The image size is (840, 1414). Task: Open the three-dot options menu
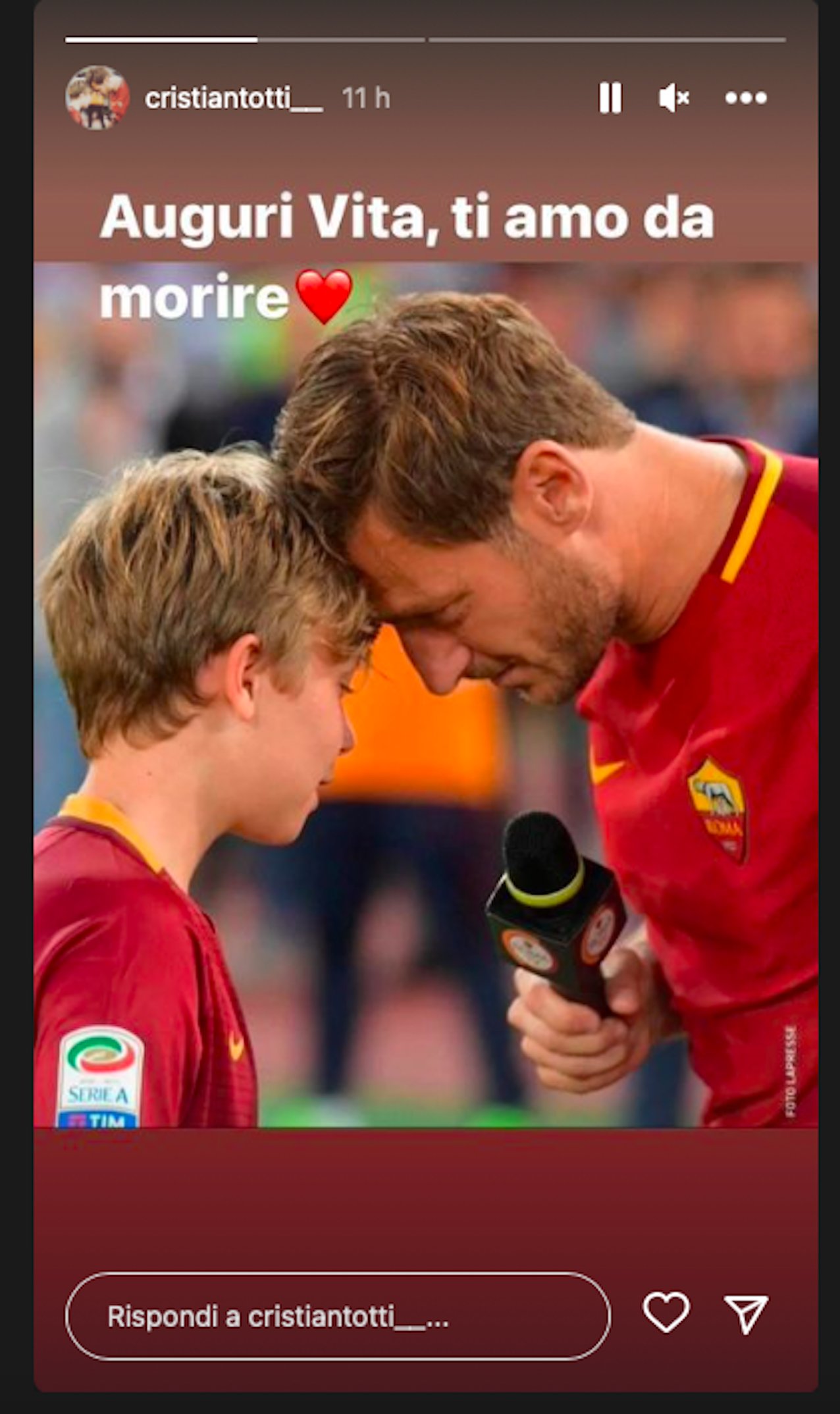(746, 98)
